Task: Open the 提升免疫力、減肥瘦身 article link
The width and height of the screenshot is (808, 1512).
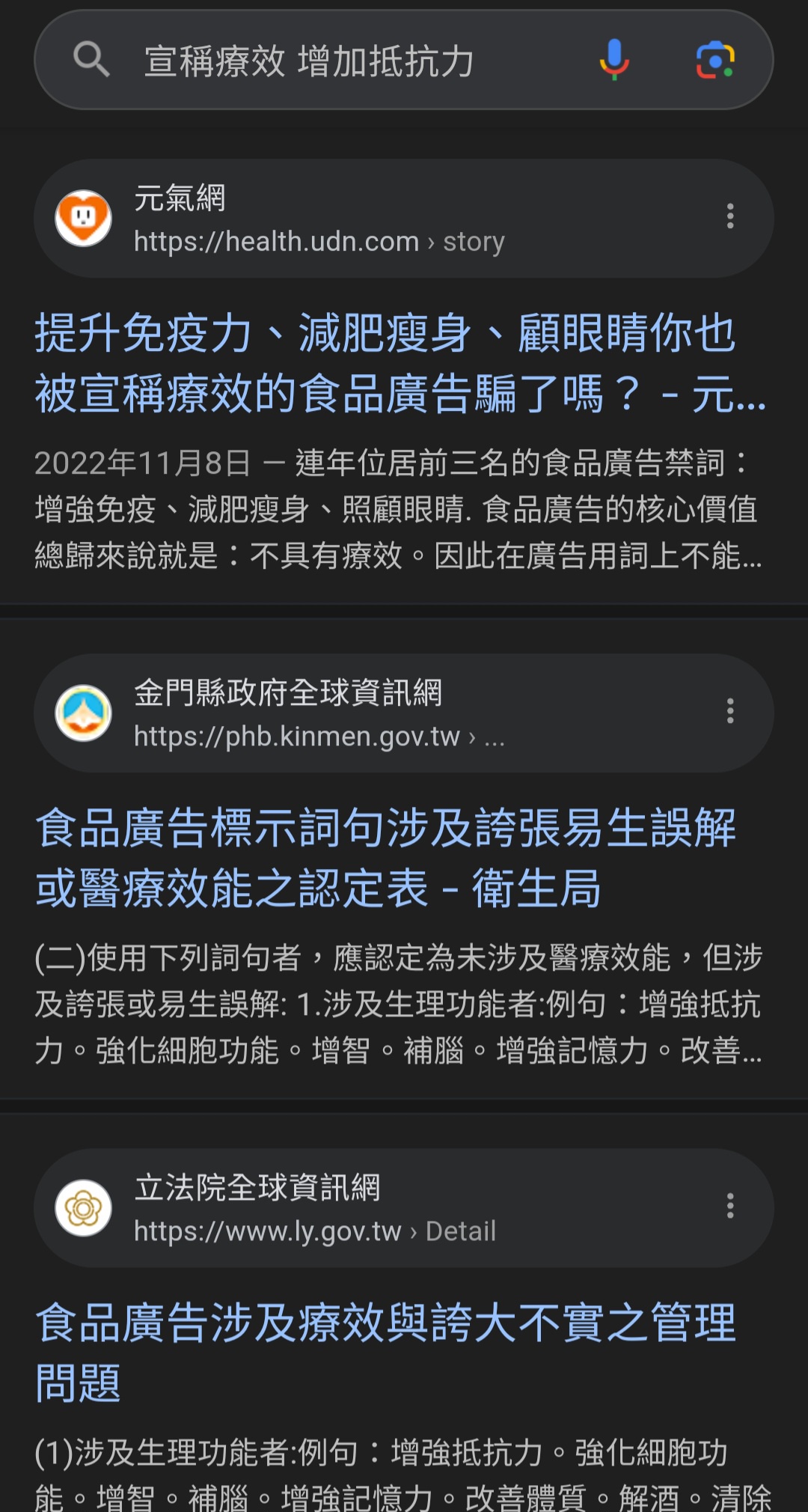Action: (401, 364)
